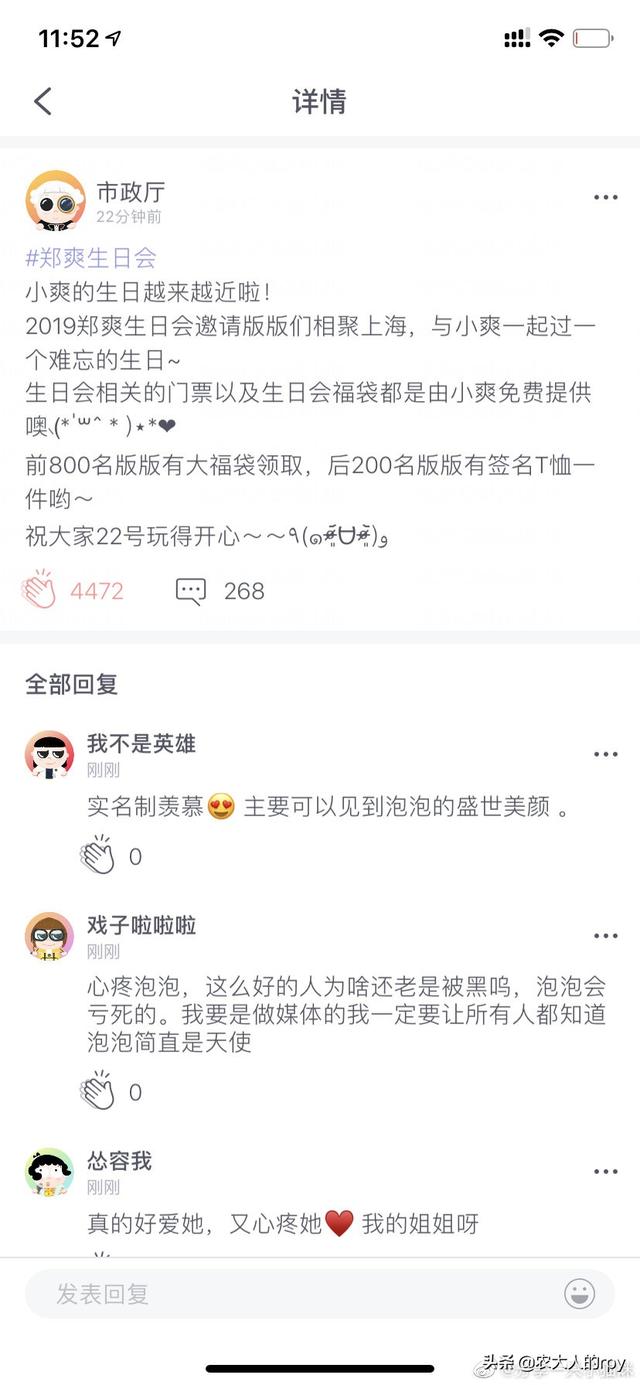Clap for 我不是英雄's reply
This screenshot has width=640, height=1385.
pos(98,856)
